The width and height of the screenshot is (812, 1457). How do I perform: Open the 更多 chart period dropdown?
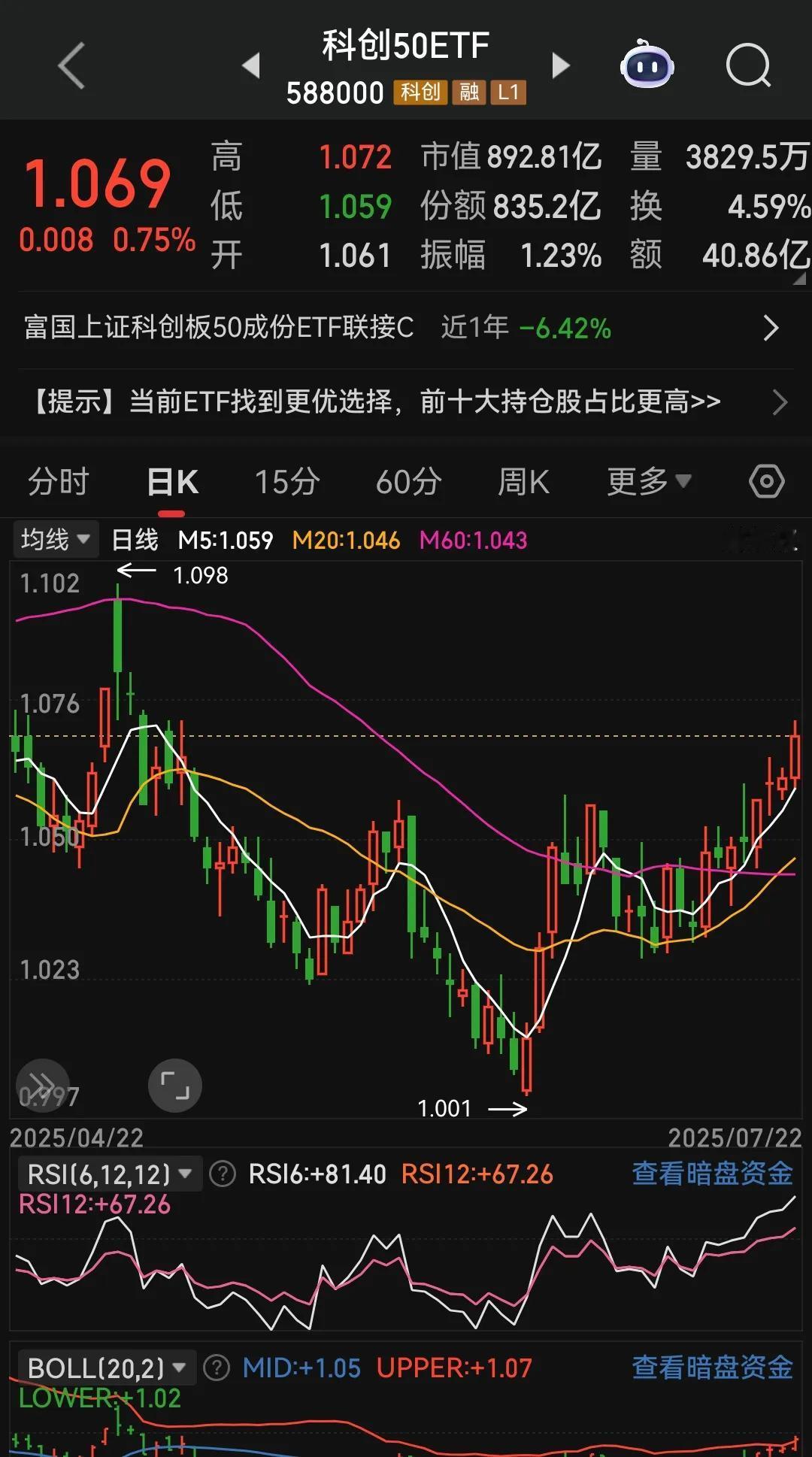pyautogui.click(x=647, y=482)
